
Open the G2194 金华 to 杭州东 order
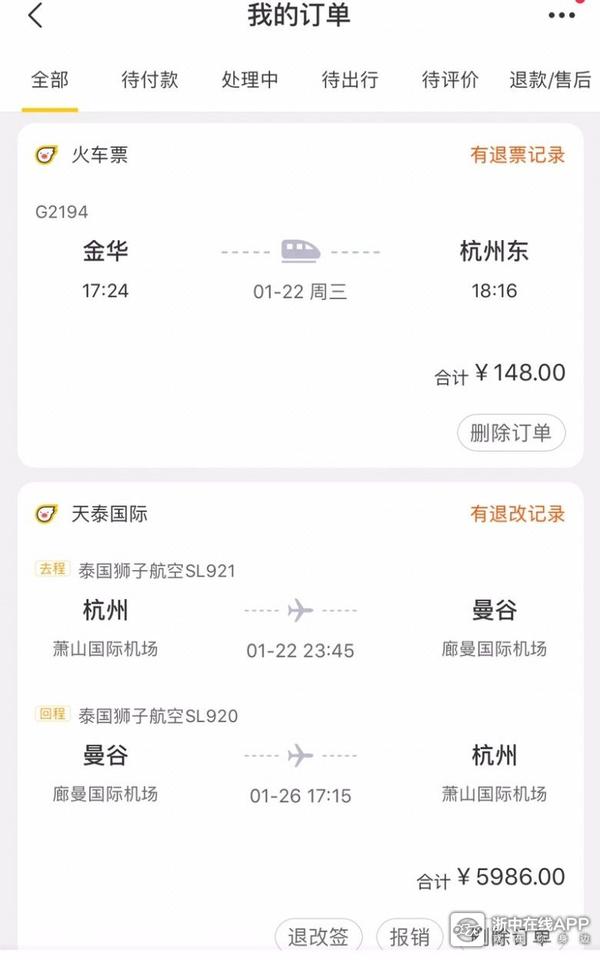tap(300, 270)
